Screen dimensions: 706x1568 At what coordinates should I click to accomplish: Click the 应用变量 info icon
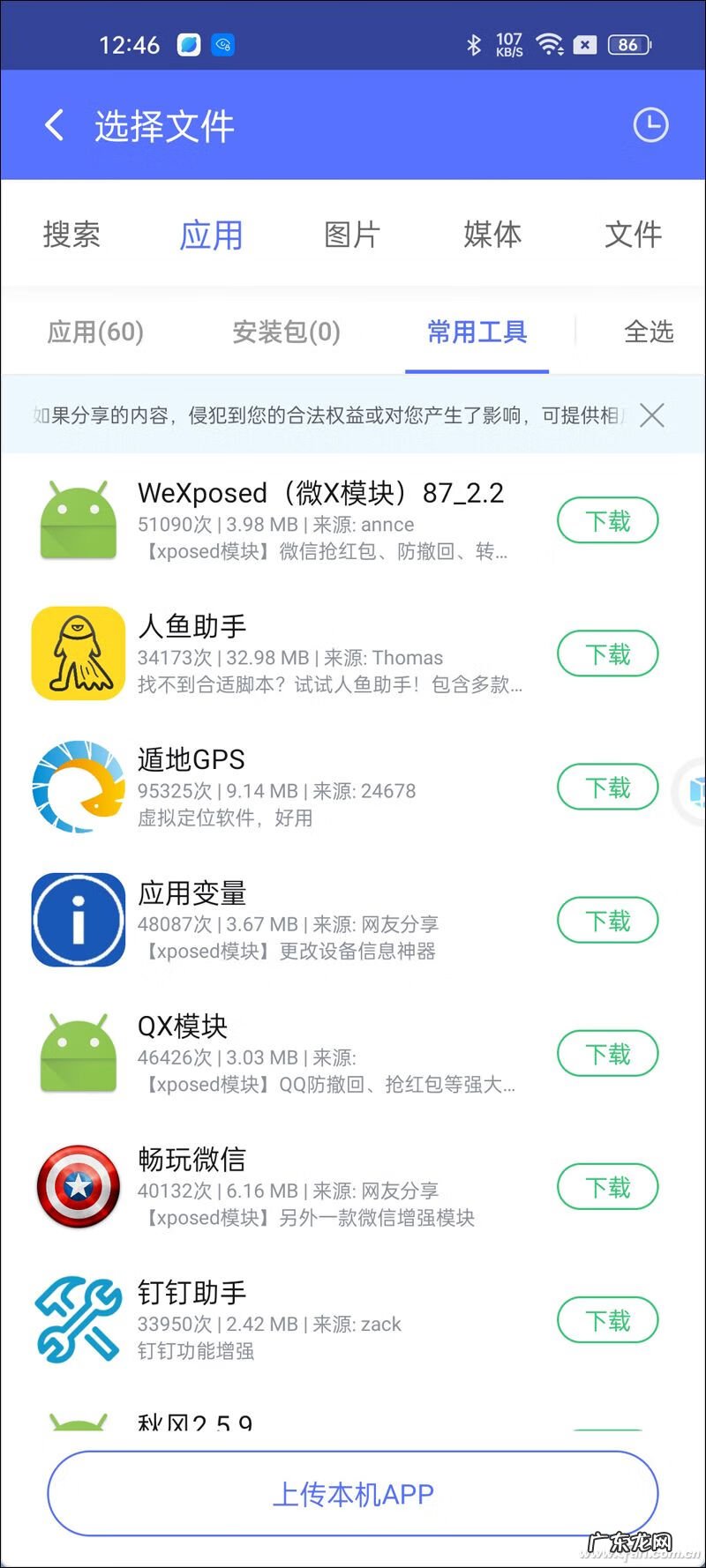pos(78,920)
